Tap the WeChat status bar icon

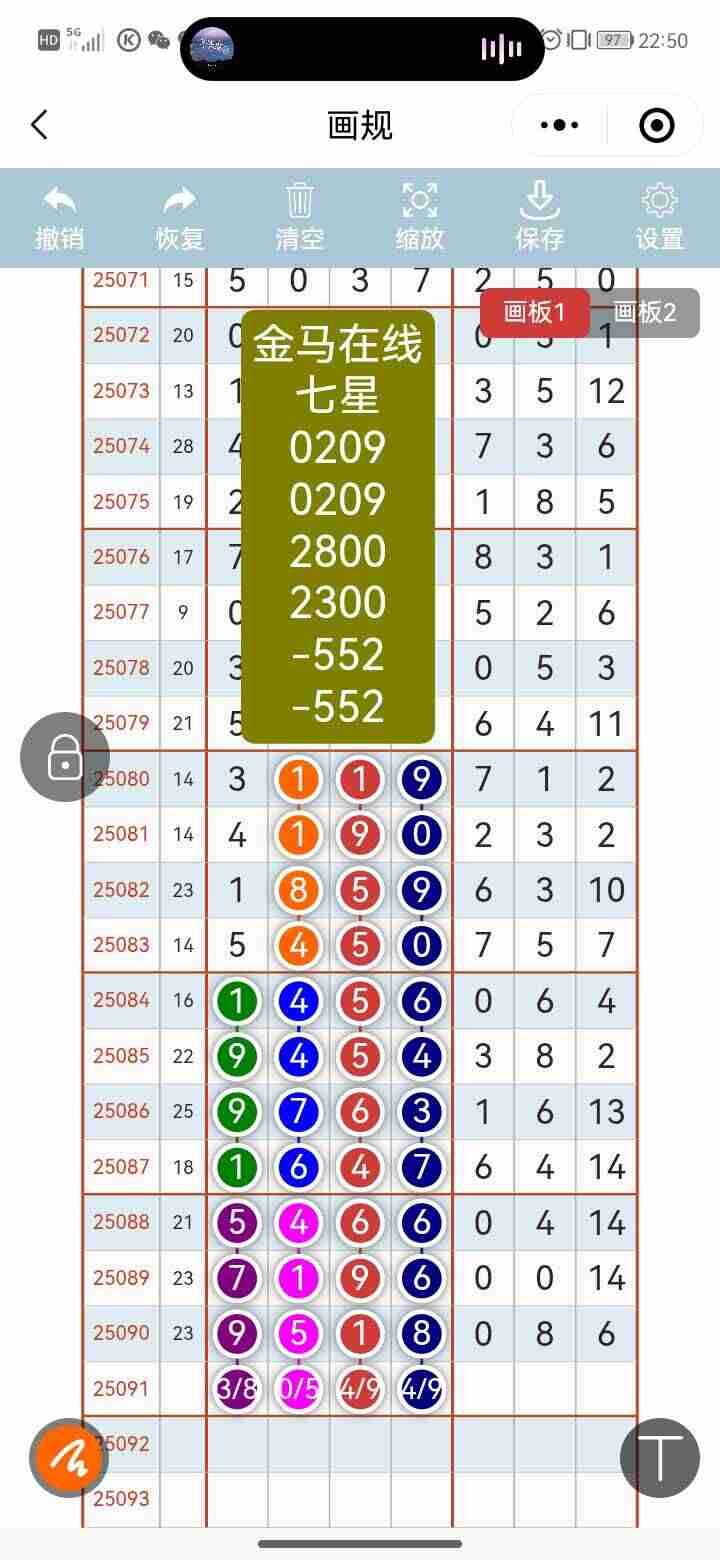(x=156, y=40)
